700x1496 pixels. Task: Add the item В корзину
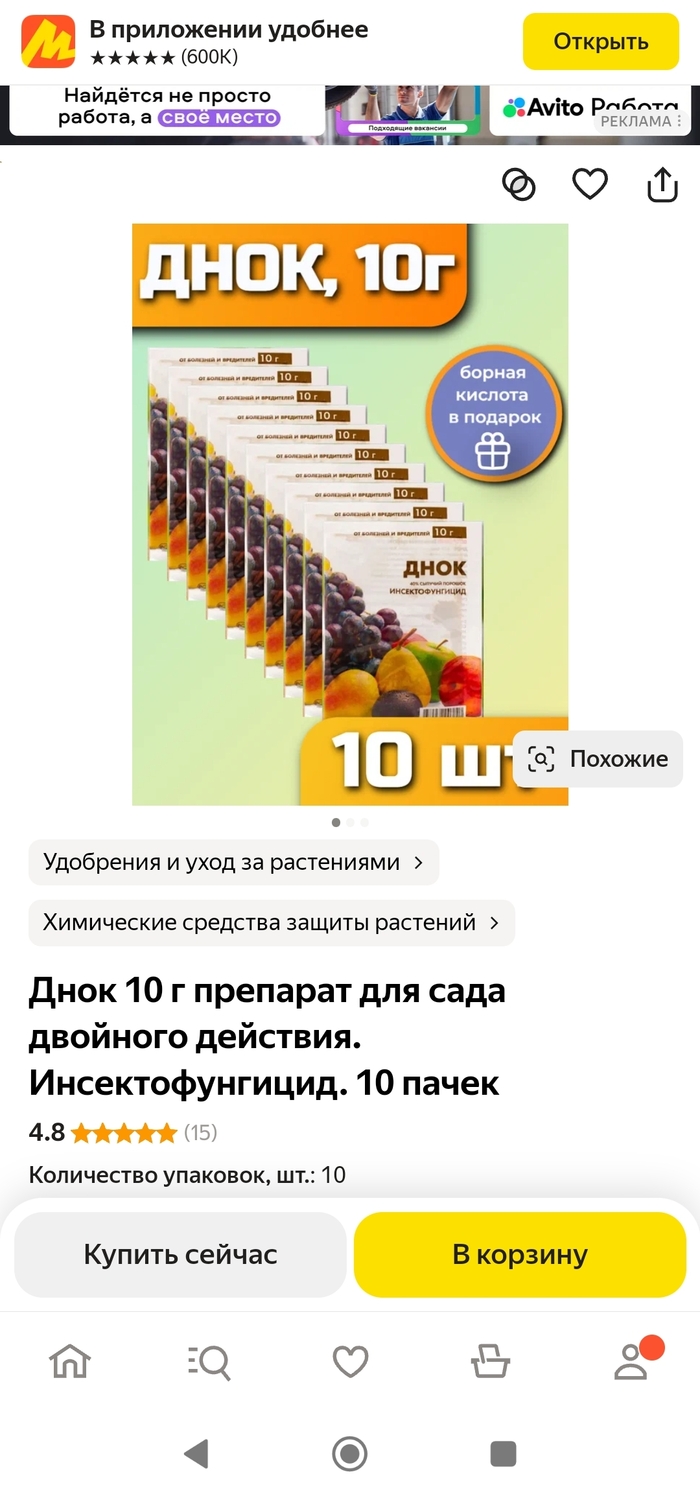[520, 1254]
